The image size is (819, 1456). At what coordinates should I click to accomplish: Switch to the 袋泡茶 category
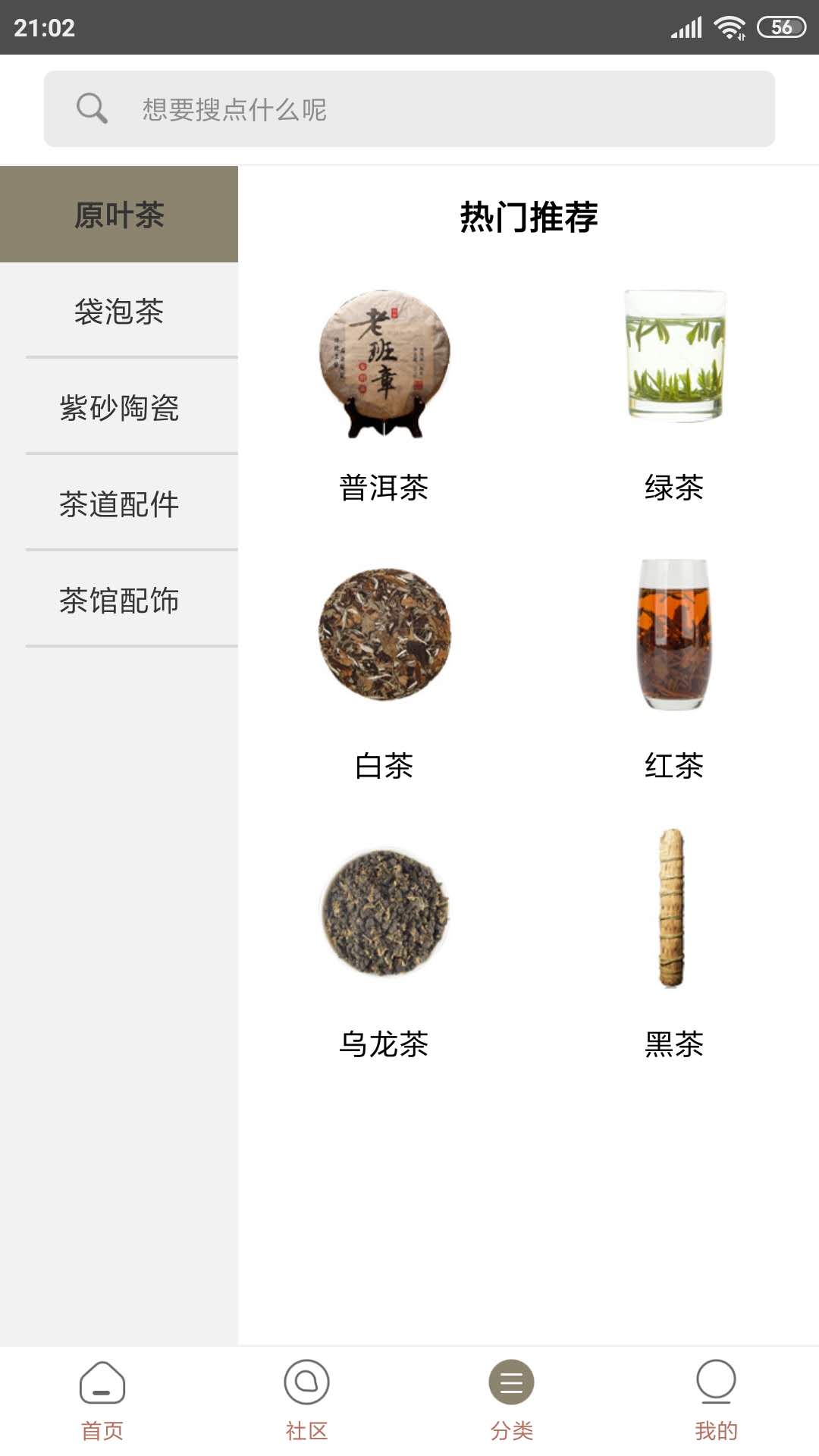click(x=119, y=311)
